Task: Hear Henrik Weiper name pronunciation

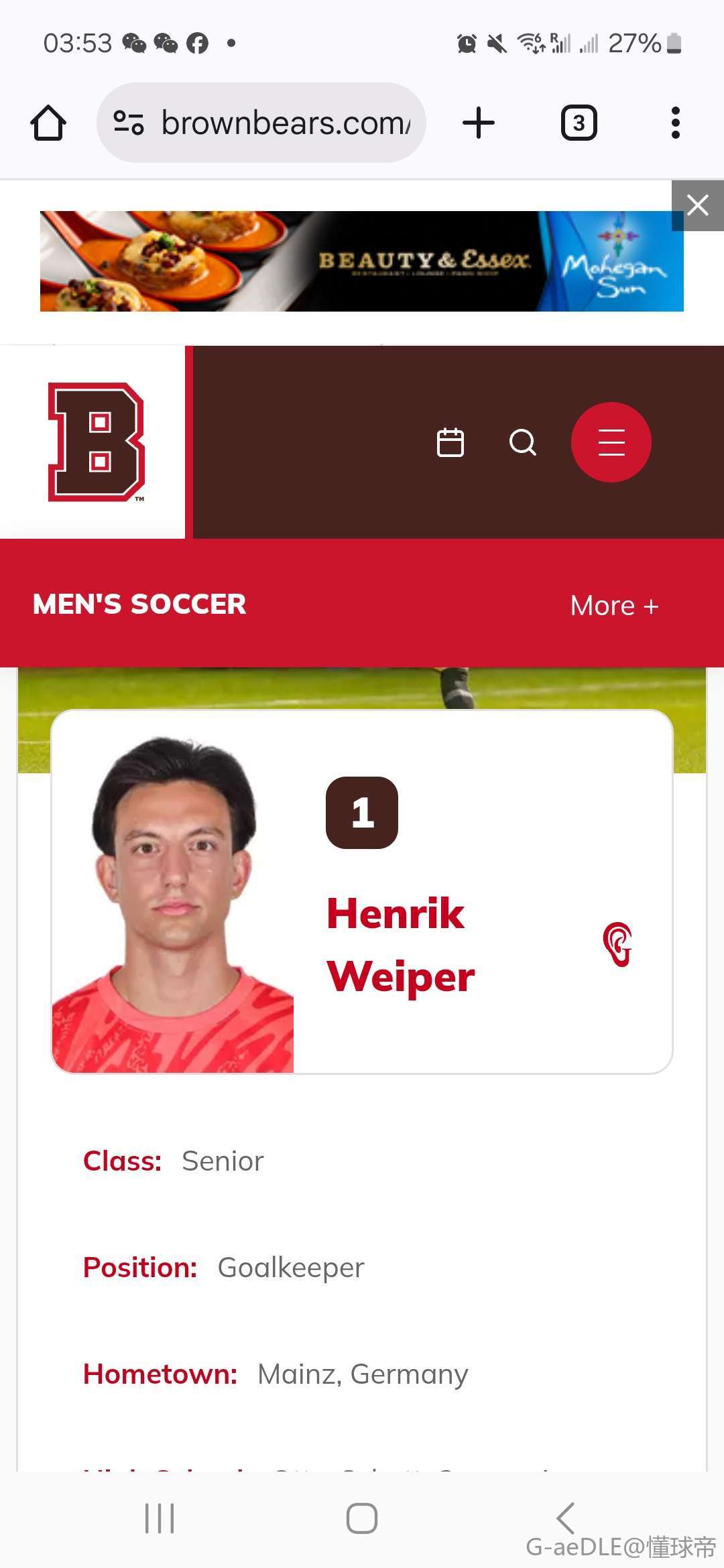Action: tap(617, 944)
